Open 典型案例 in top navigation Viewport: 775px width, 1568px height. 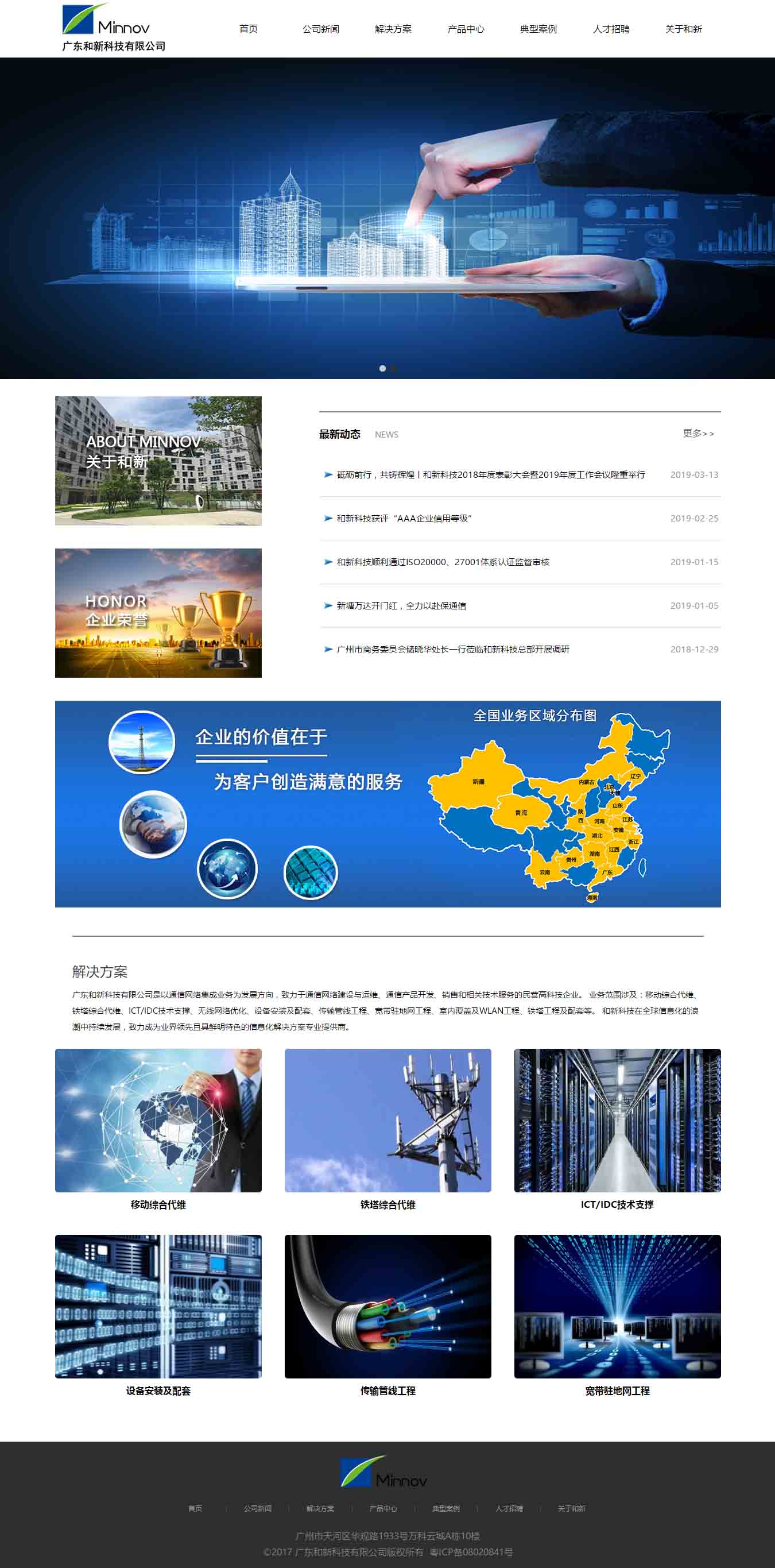538,29
